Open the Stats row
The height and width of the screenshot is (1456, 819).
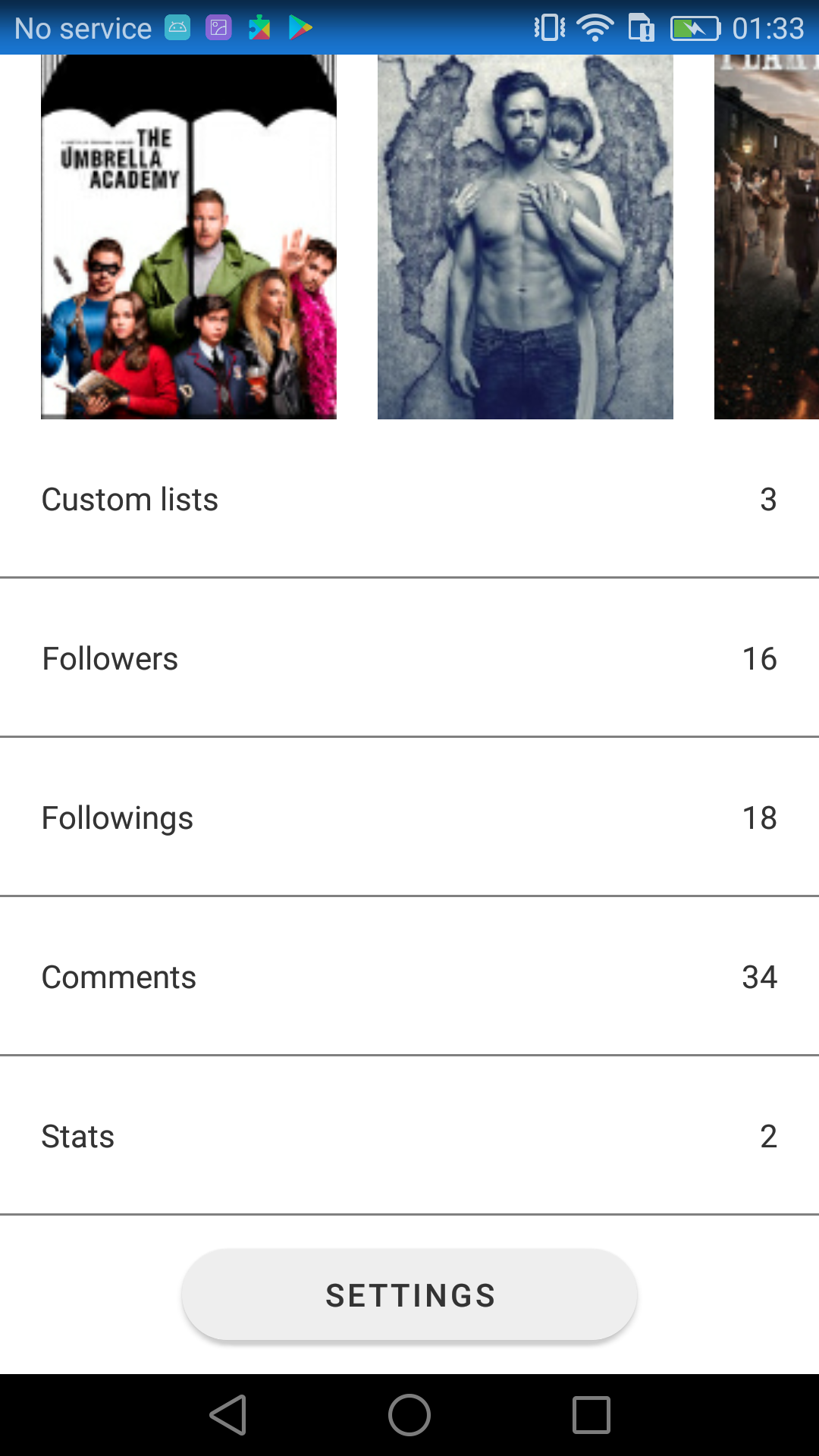[409, 1136]
